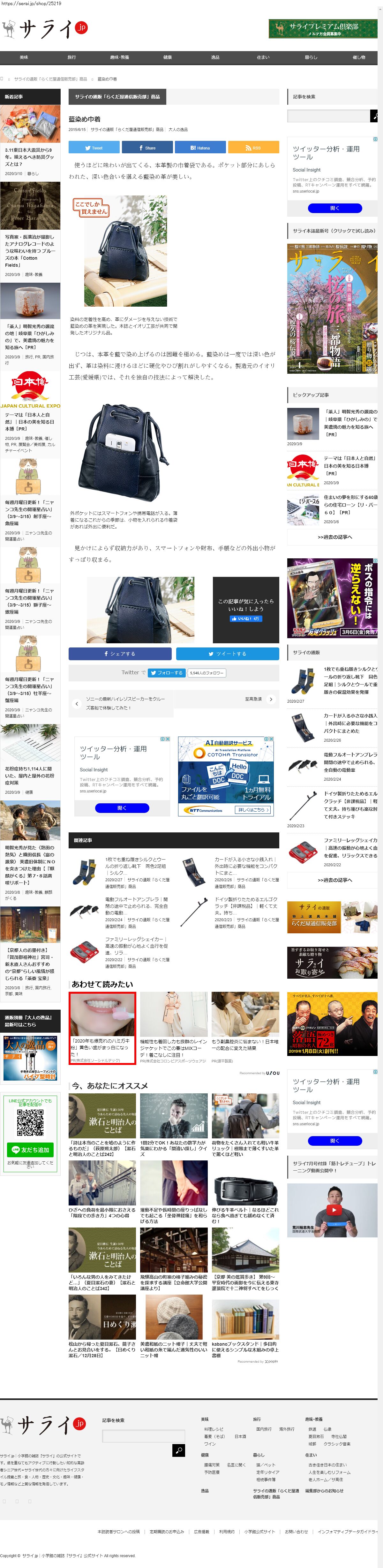383x1568 pixels.
Task: Open >>過去の記事へ link under ピックアップ記事
Action: (334, 538)
